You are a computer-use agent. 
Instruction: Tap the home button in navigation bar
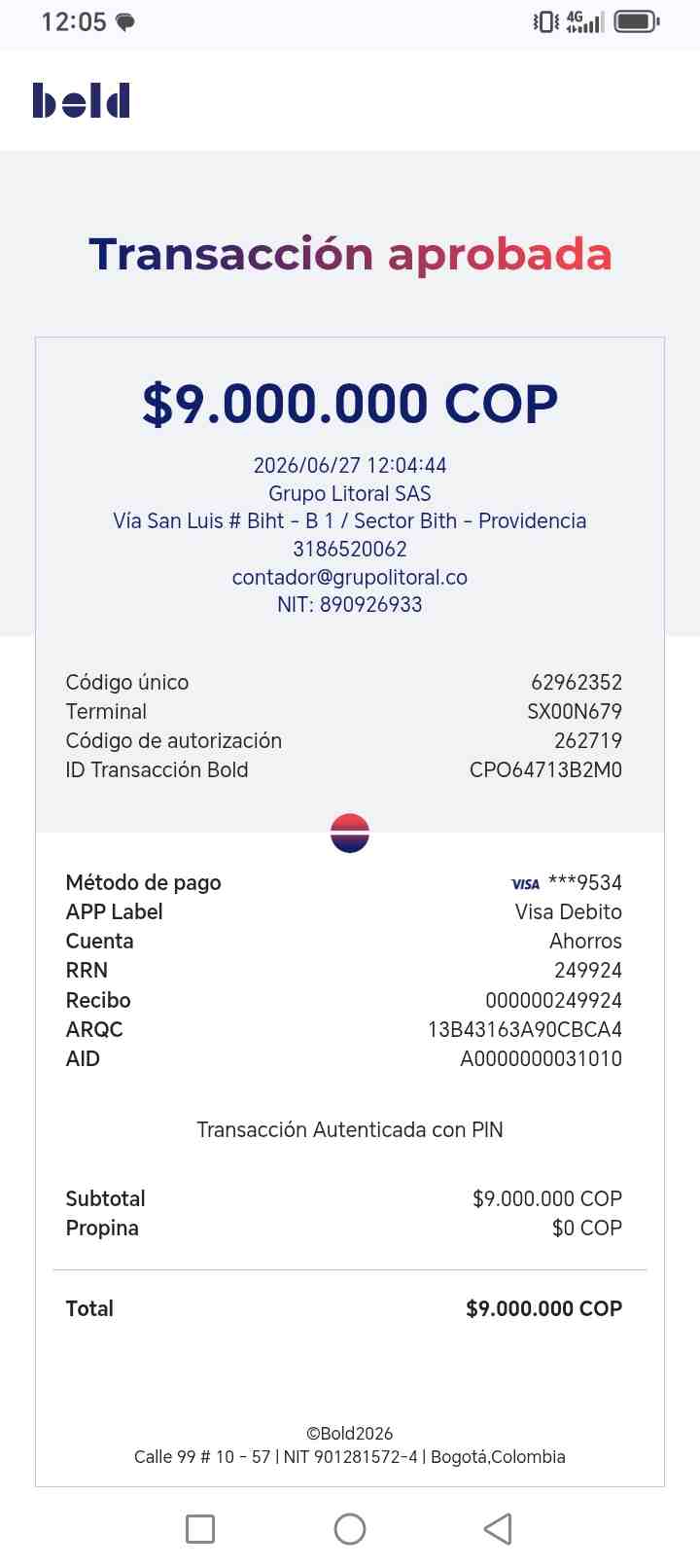(350, 1528)
